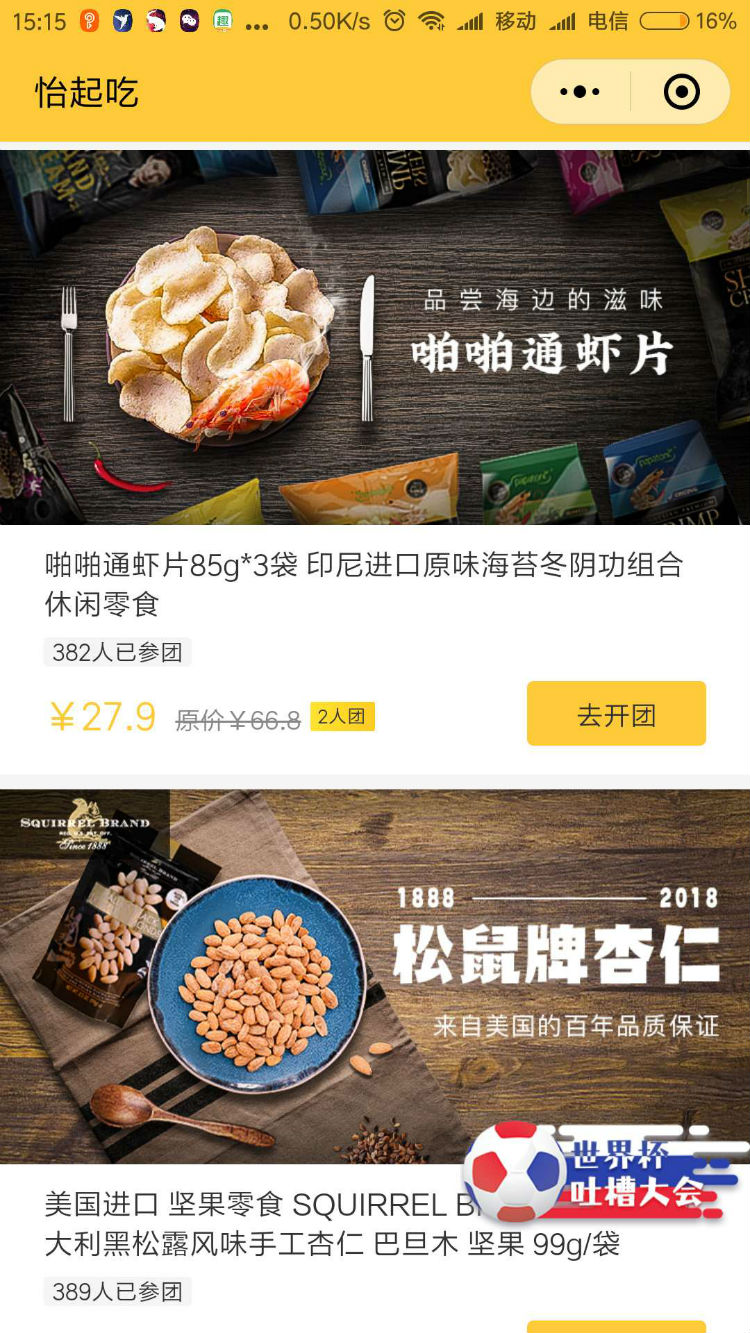Open the mini program three-dot menu

[580, 92]
